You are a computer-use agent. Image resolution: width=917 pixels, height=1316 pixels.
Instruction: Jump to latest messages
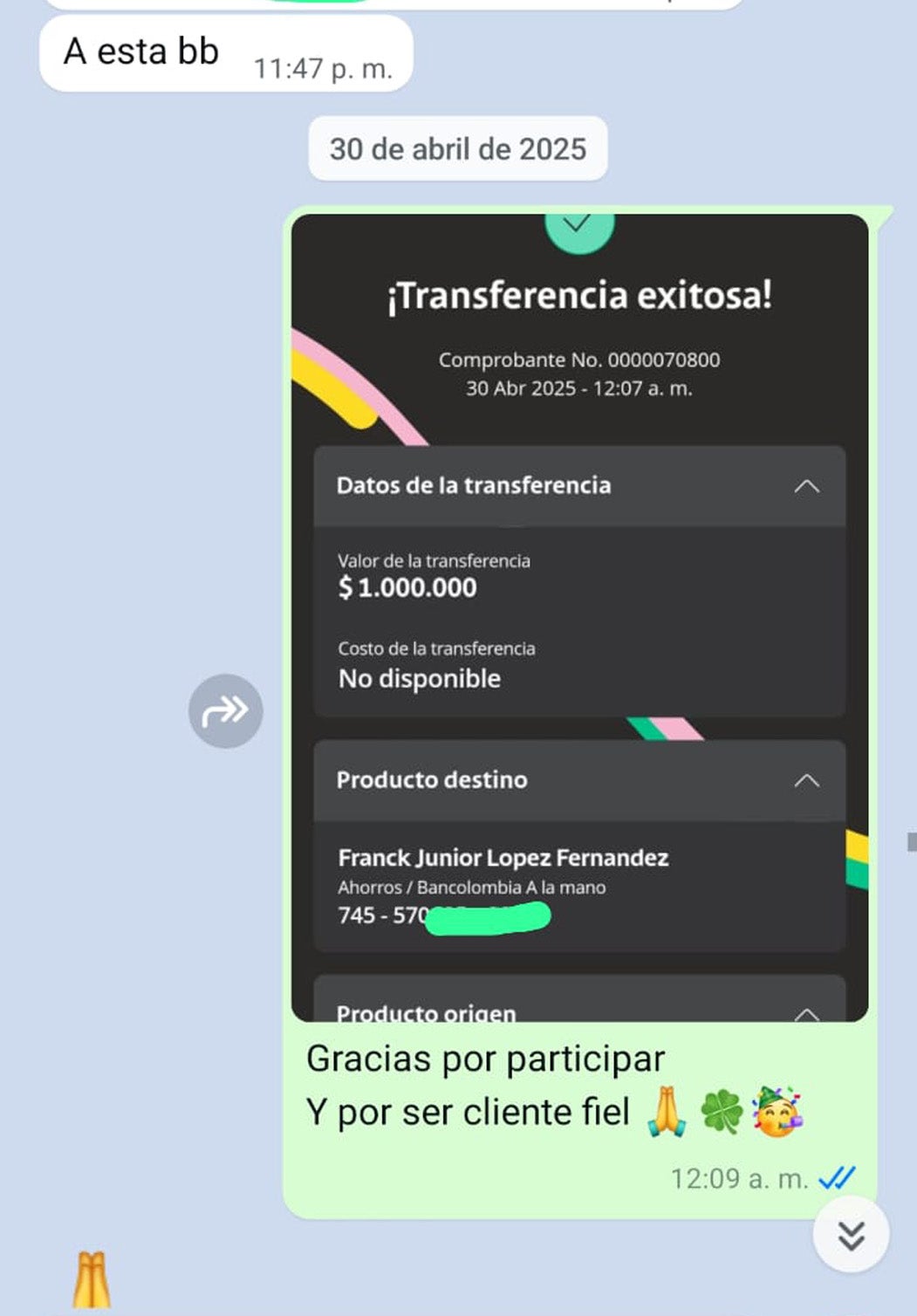click(851, 1235)
